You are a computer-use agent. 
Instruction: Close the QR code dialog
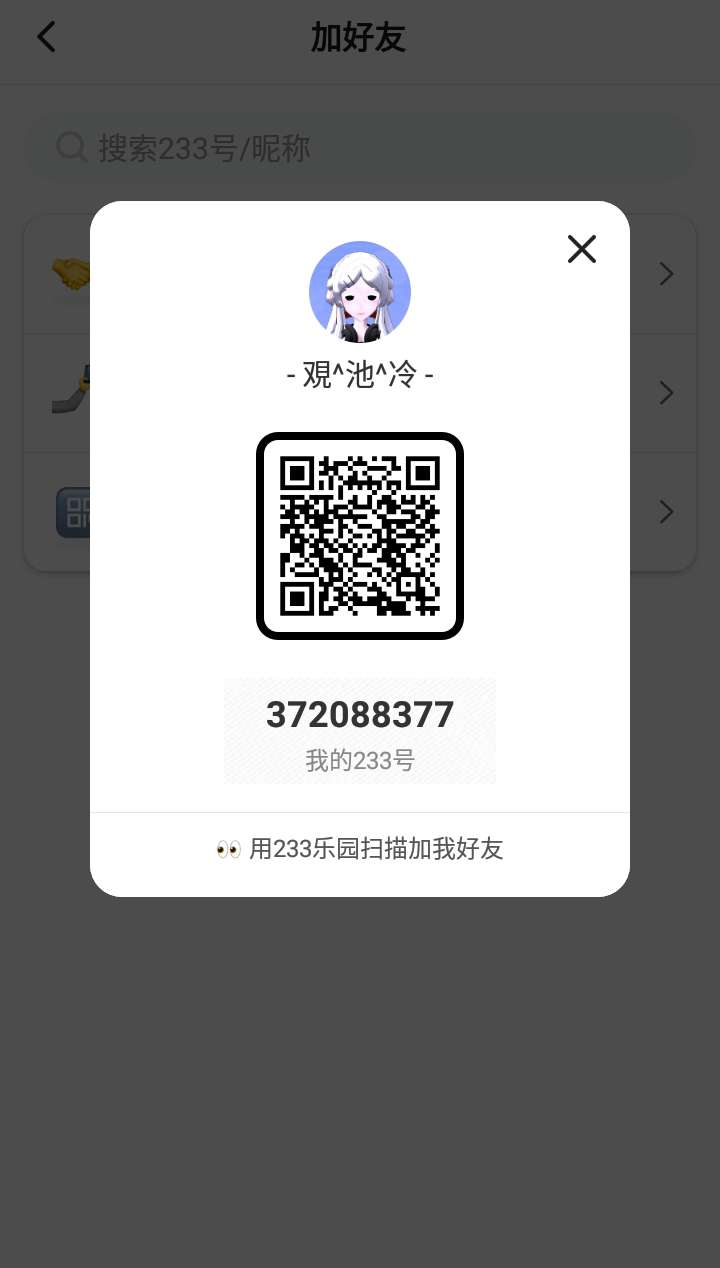(x=581, y=249)
